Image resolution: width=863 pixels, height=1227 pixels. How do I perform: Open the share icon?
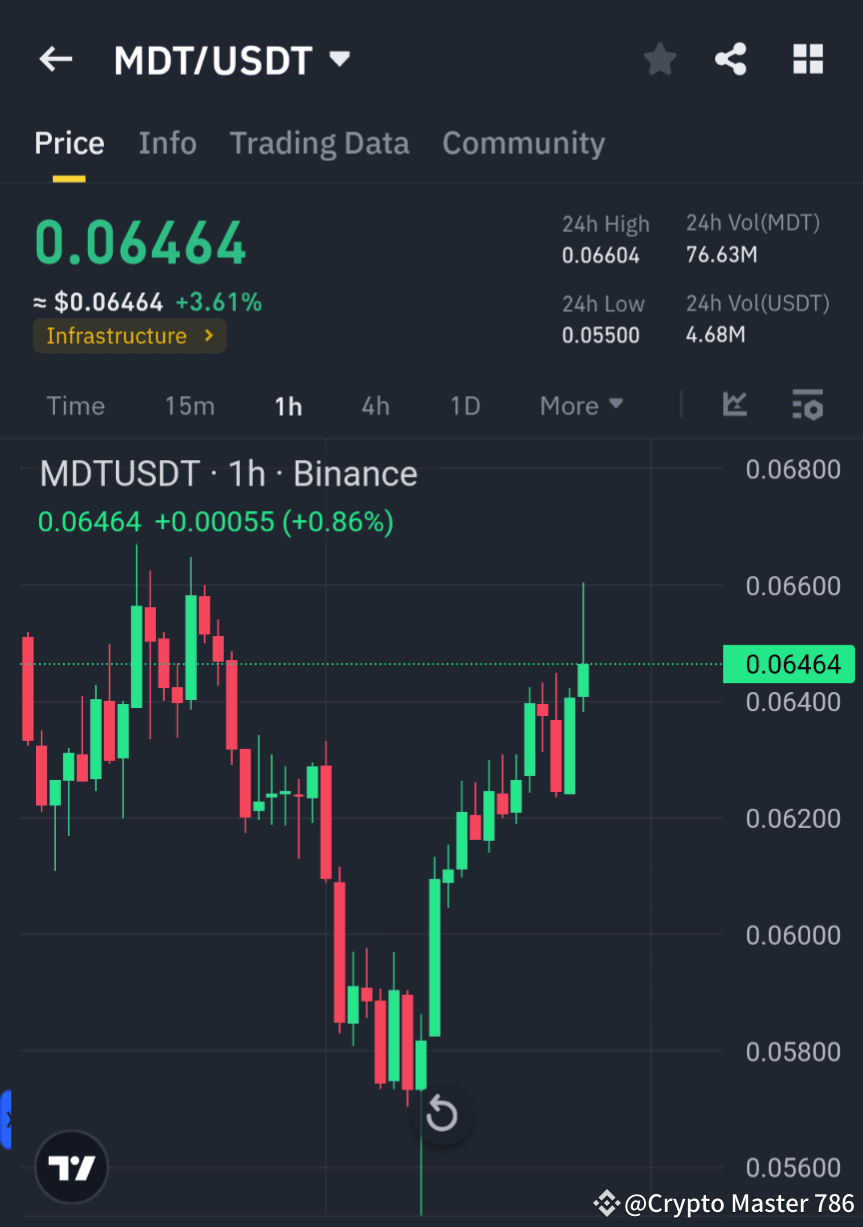[x=731, y=59]
